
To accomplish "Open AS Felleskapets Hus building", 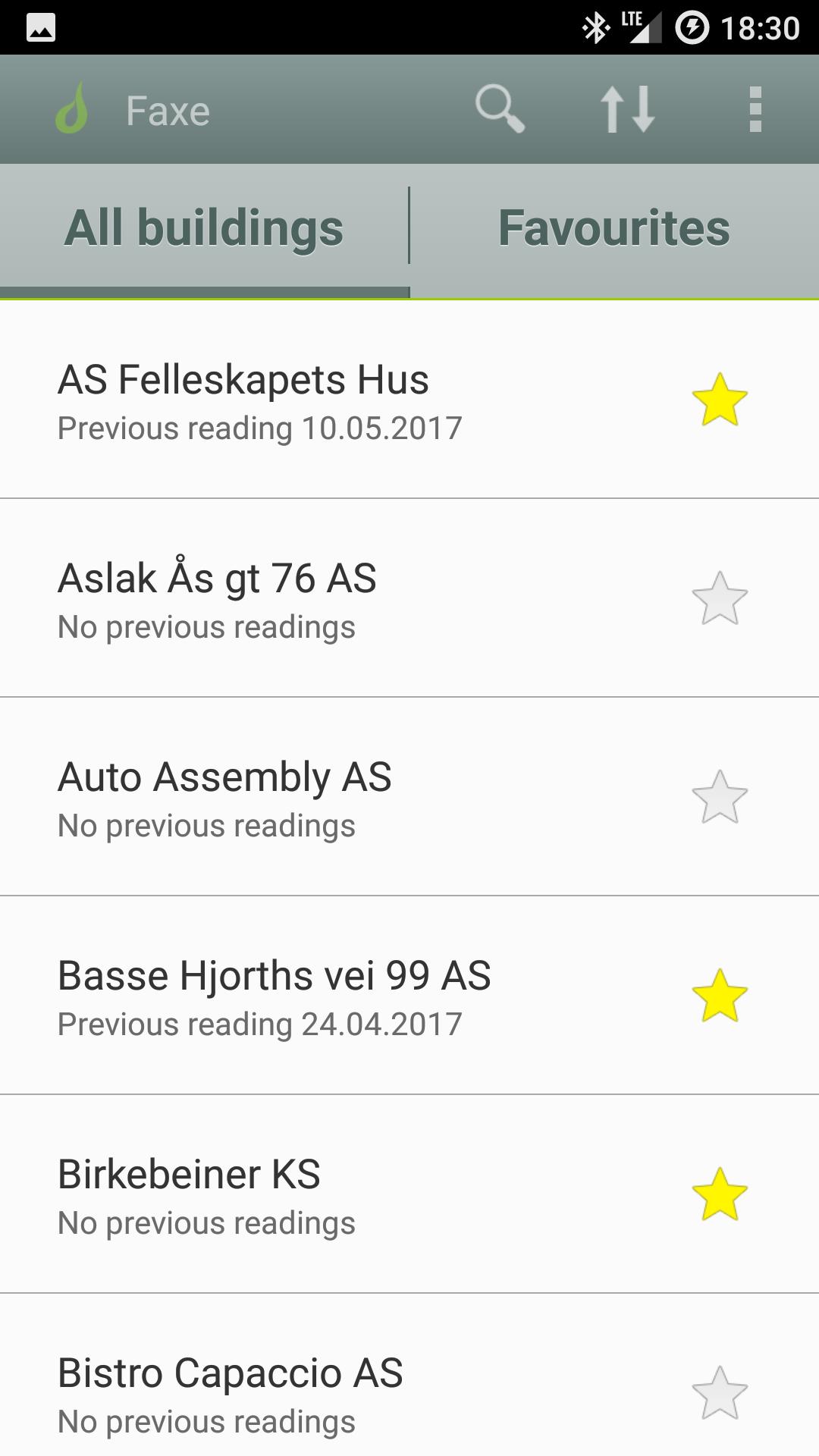I will click(303, 400).
